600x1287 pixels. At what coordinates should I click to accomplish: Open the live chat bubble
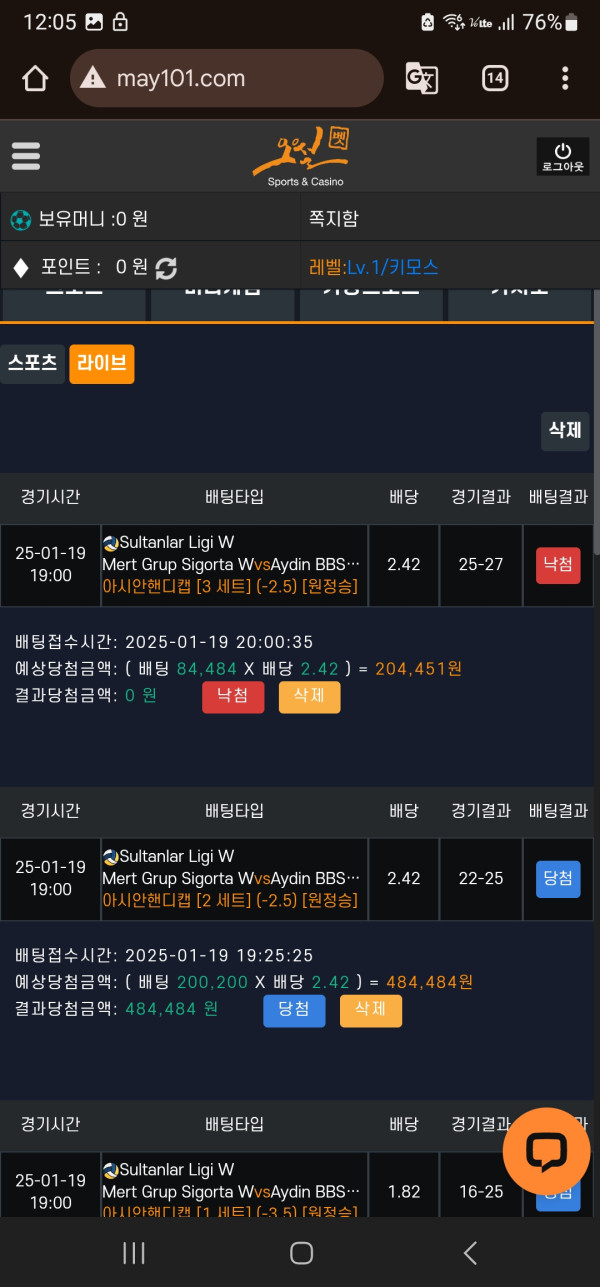click(546, 1152)
